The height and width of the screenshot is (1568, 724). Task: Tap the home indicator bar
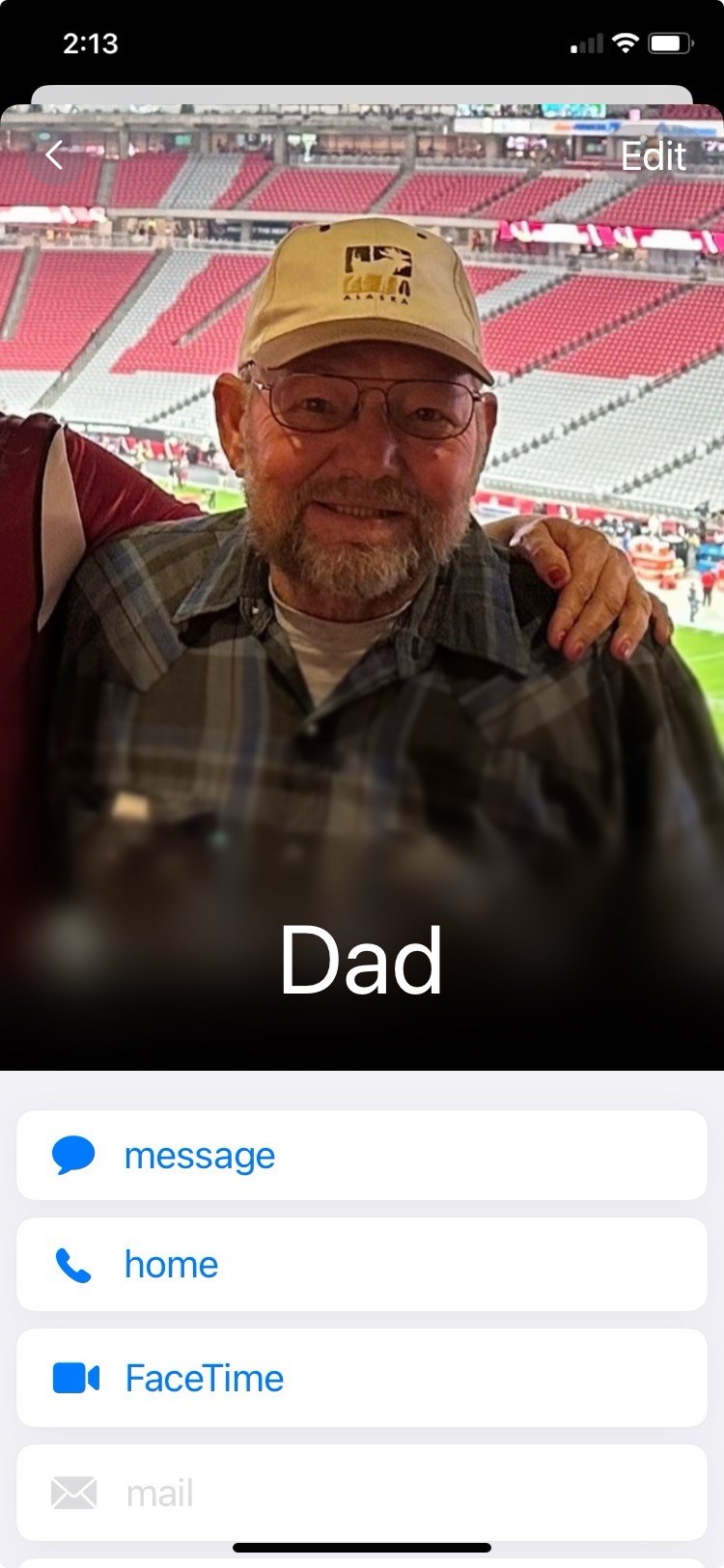pyautogui.click(x=362, y=1547)
